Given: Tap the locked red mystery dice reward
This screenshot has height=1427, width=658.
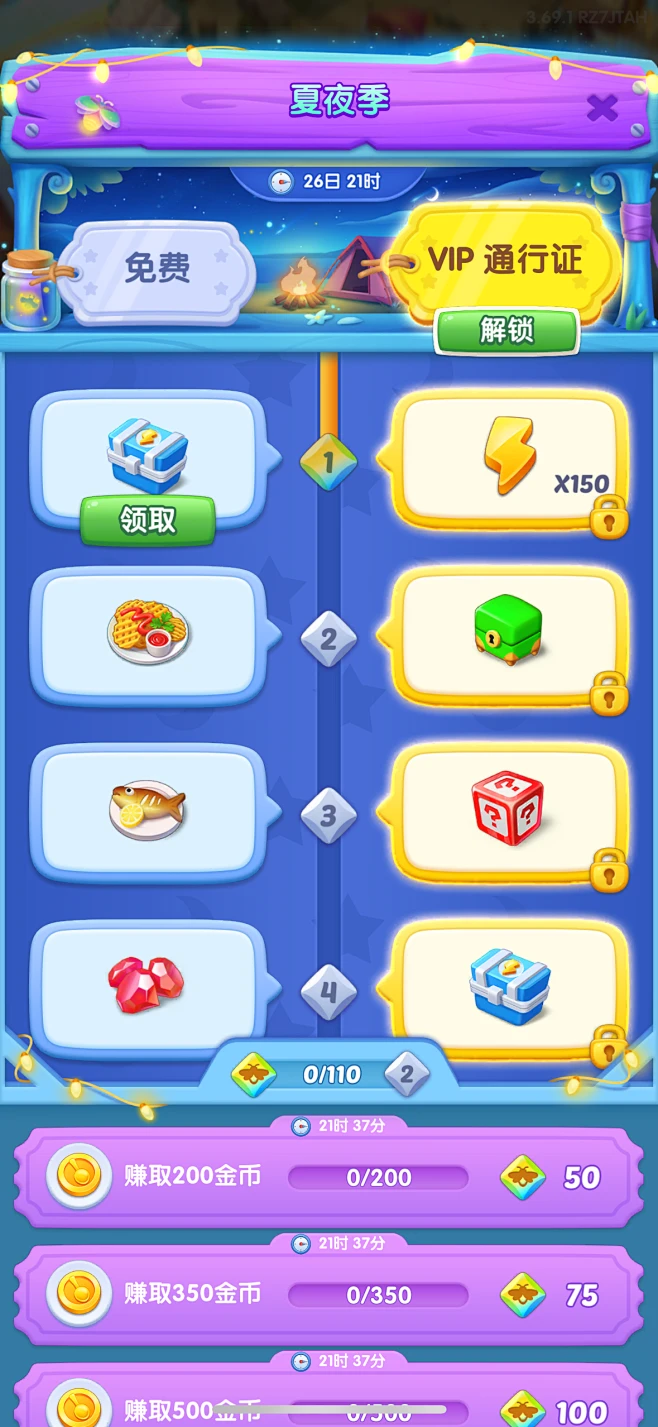Looking at the screenshot, I should pos(507,810).
